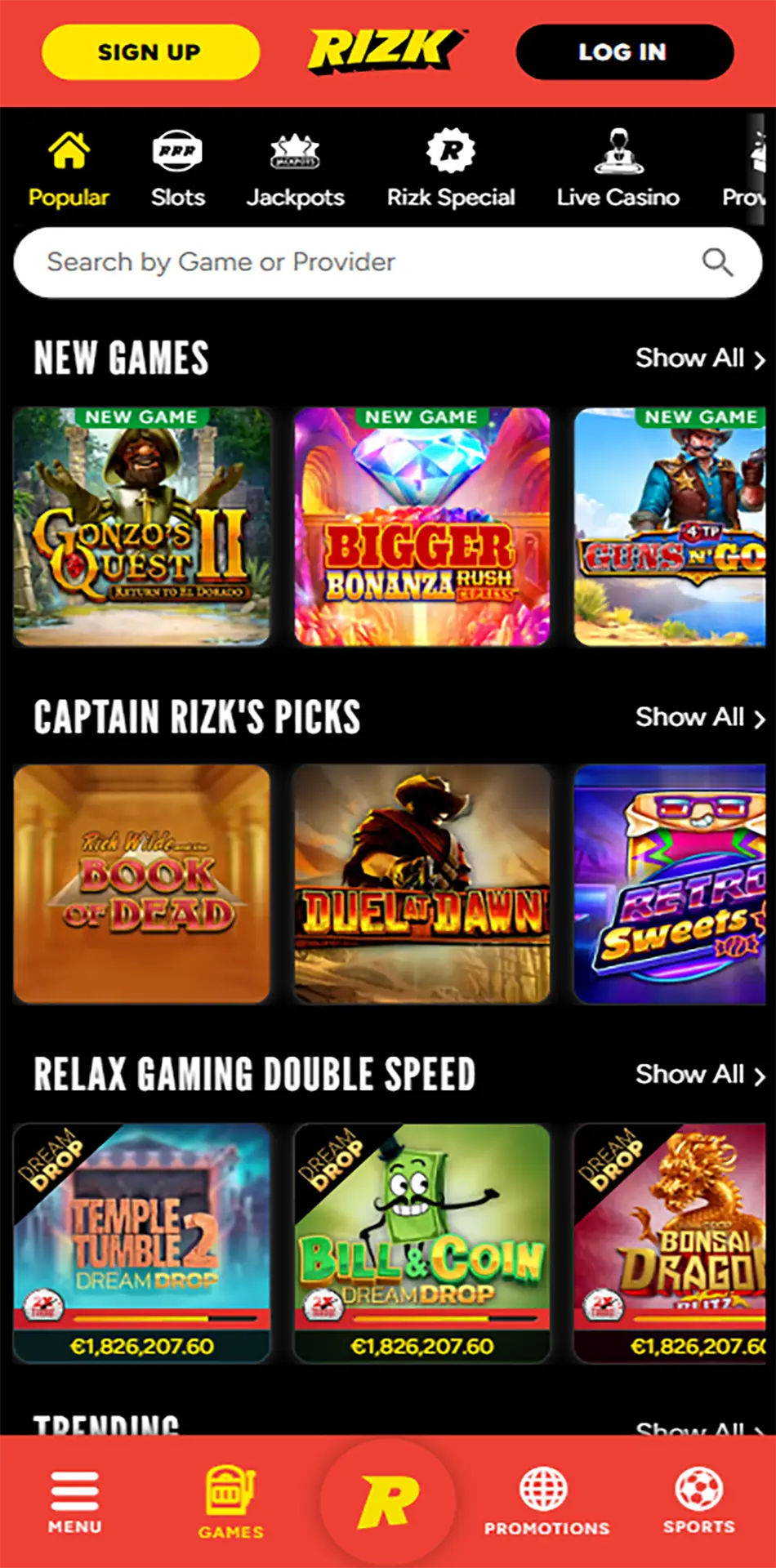
Task: Play Duel at Dawn
Action: [421, 884]
